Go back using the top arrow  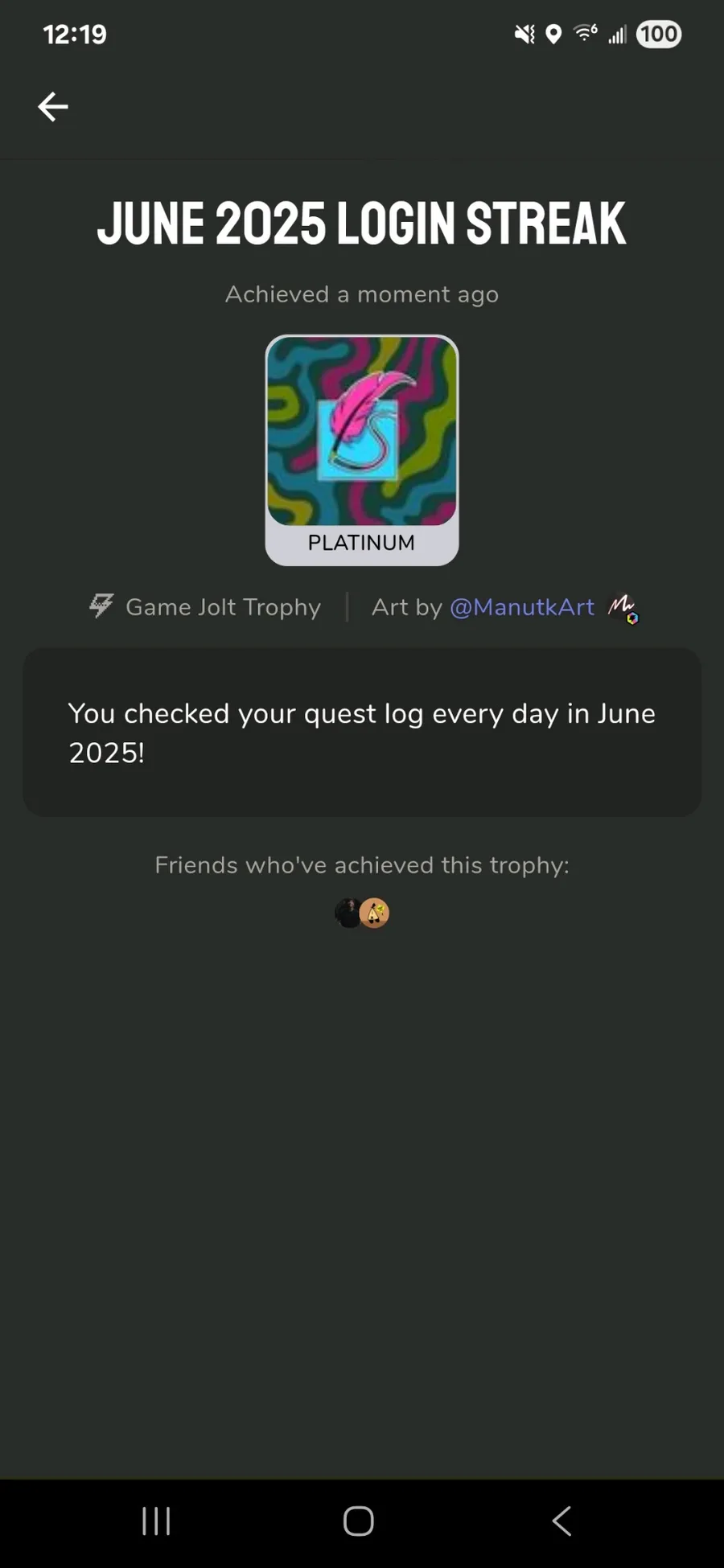(53, 106)
